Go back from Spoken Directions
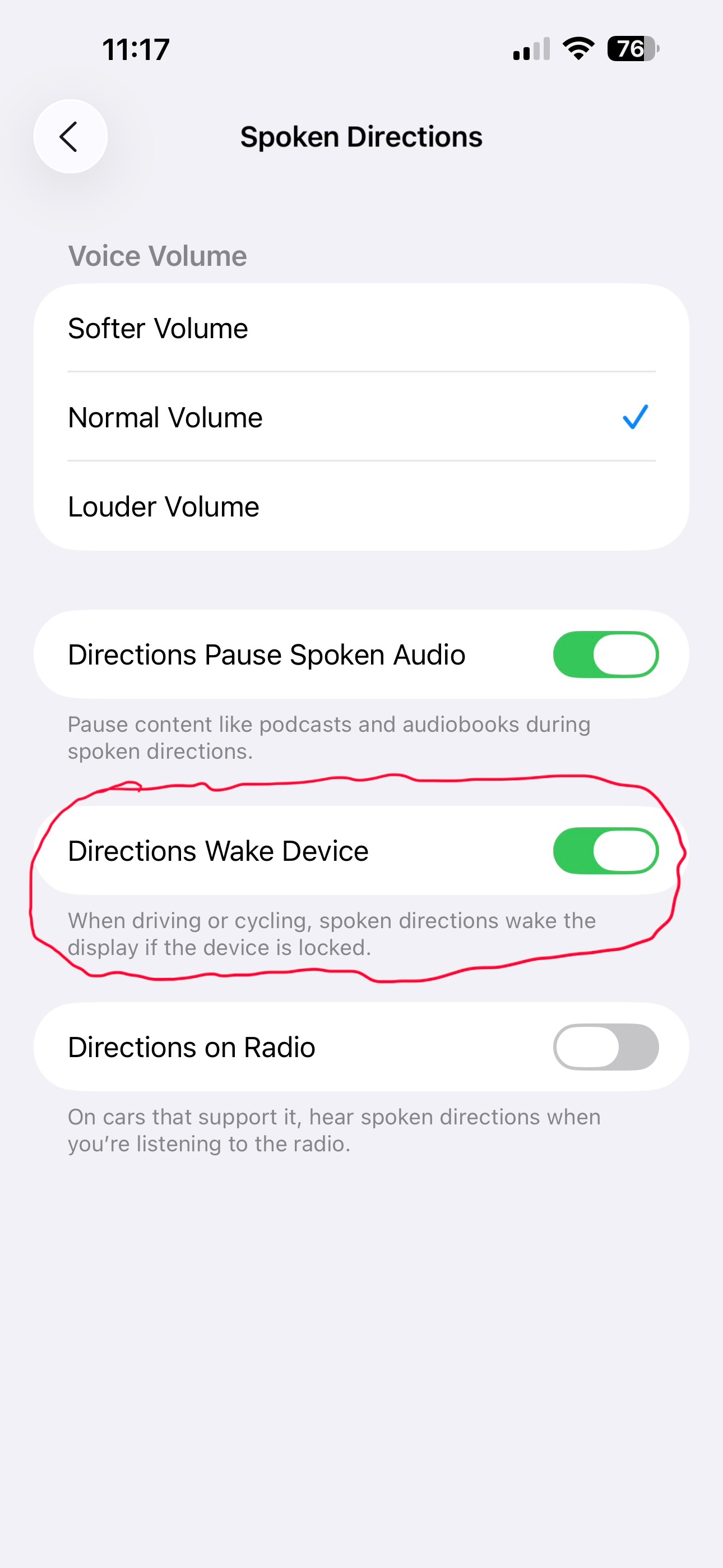Screen dimensions: 723x1568 [70, 136]
